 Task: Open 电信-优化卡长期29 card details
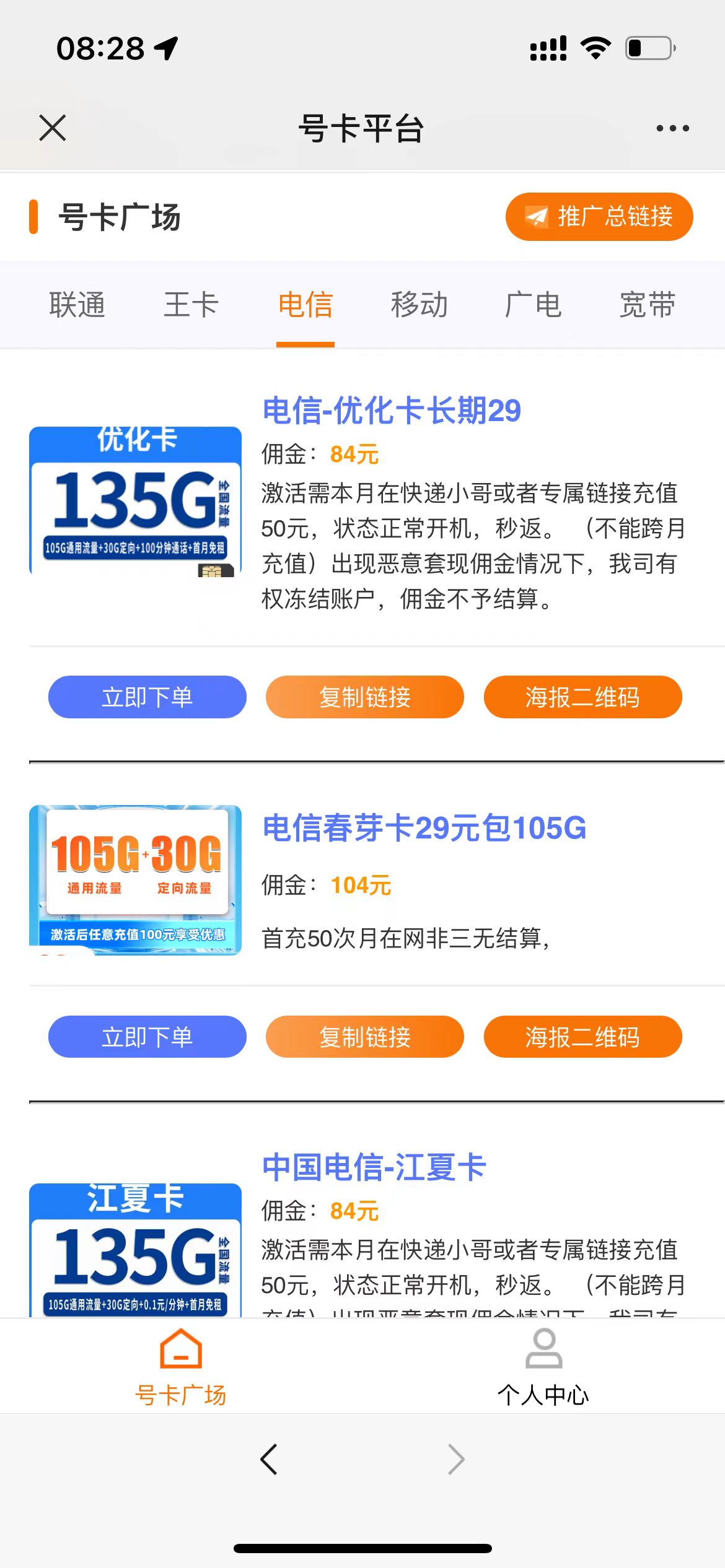point(392,411)
